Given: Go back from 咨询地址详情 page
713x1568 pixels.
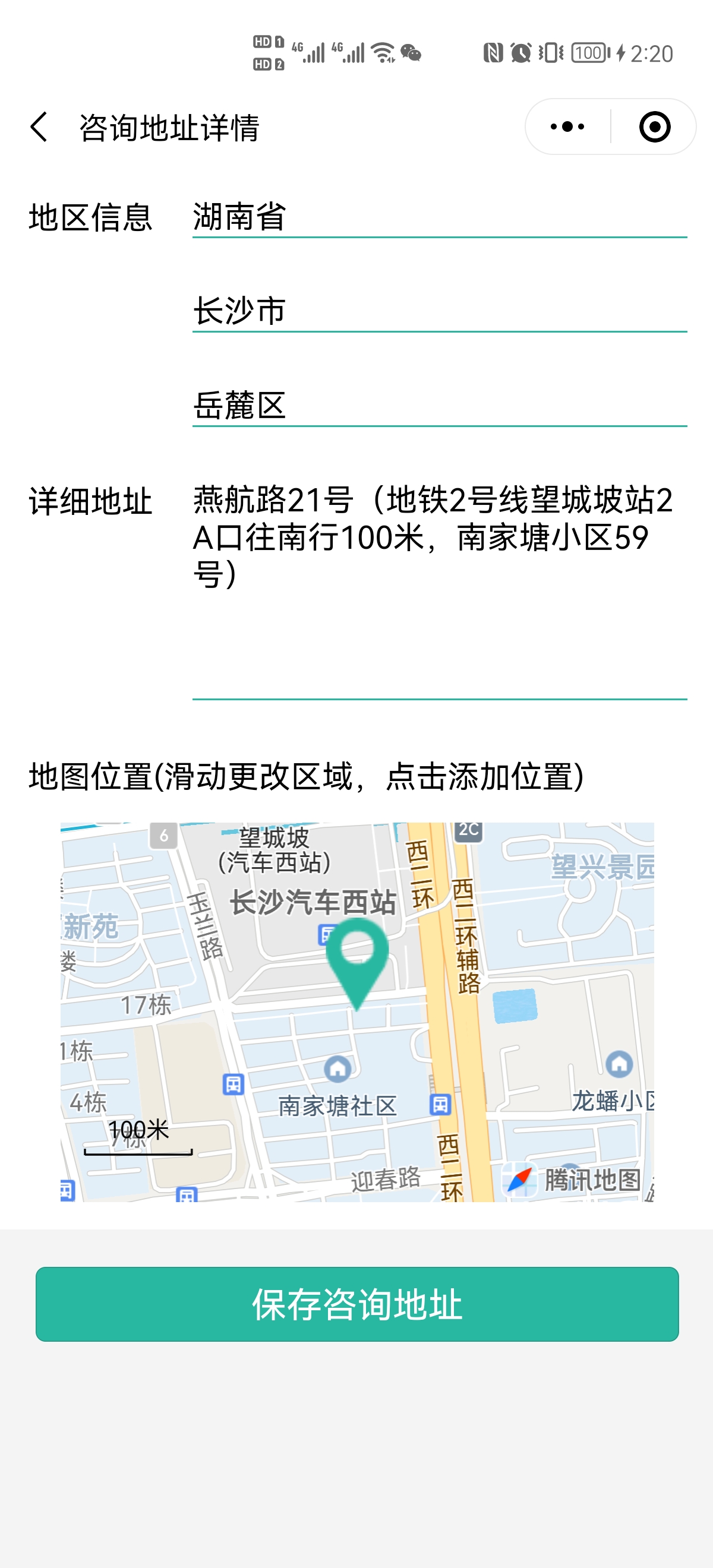Looking at the screenshot, I should 39,127.
